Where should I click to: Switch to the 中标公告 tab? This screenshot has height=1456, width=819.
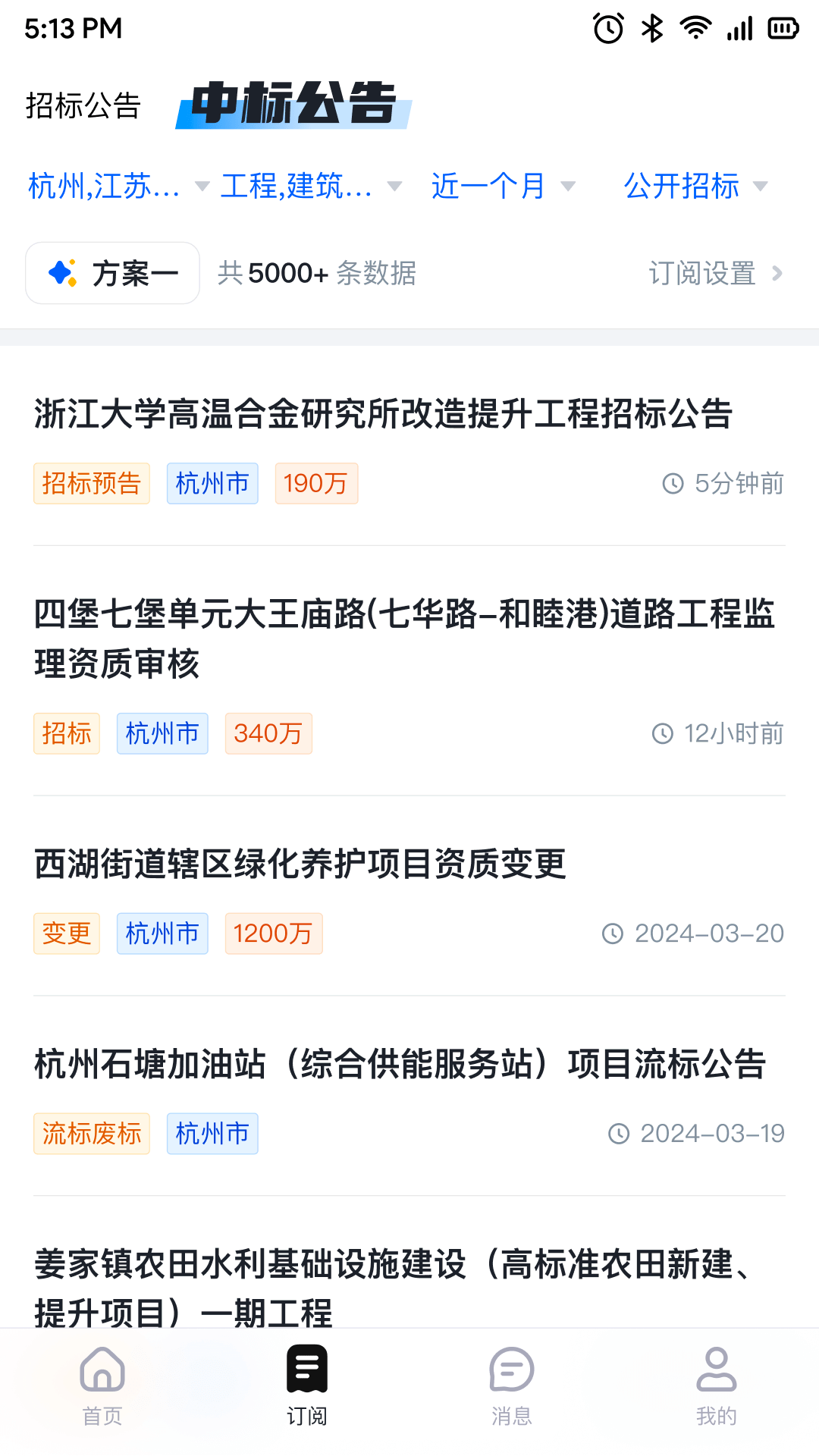[292, 106]
